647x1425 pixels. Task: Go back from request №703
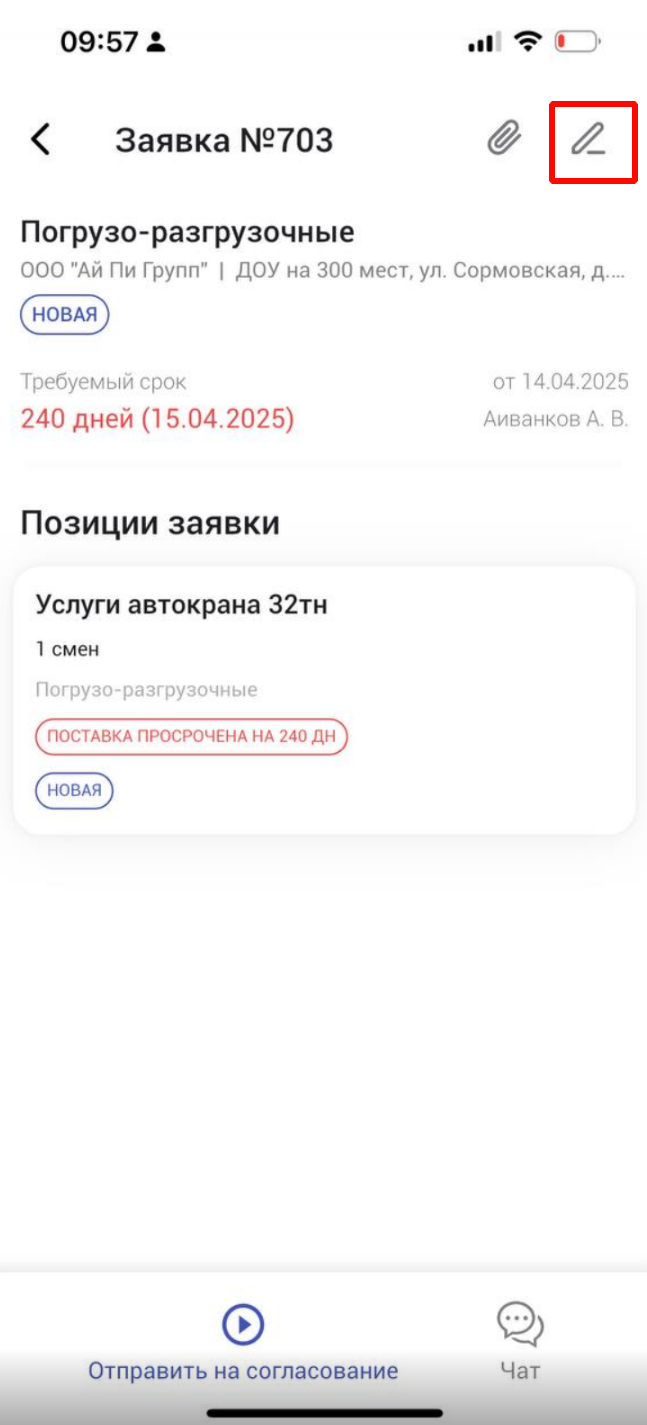click(x=41, y=140)
